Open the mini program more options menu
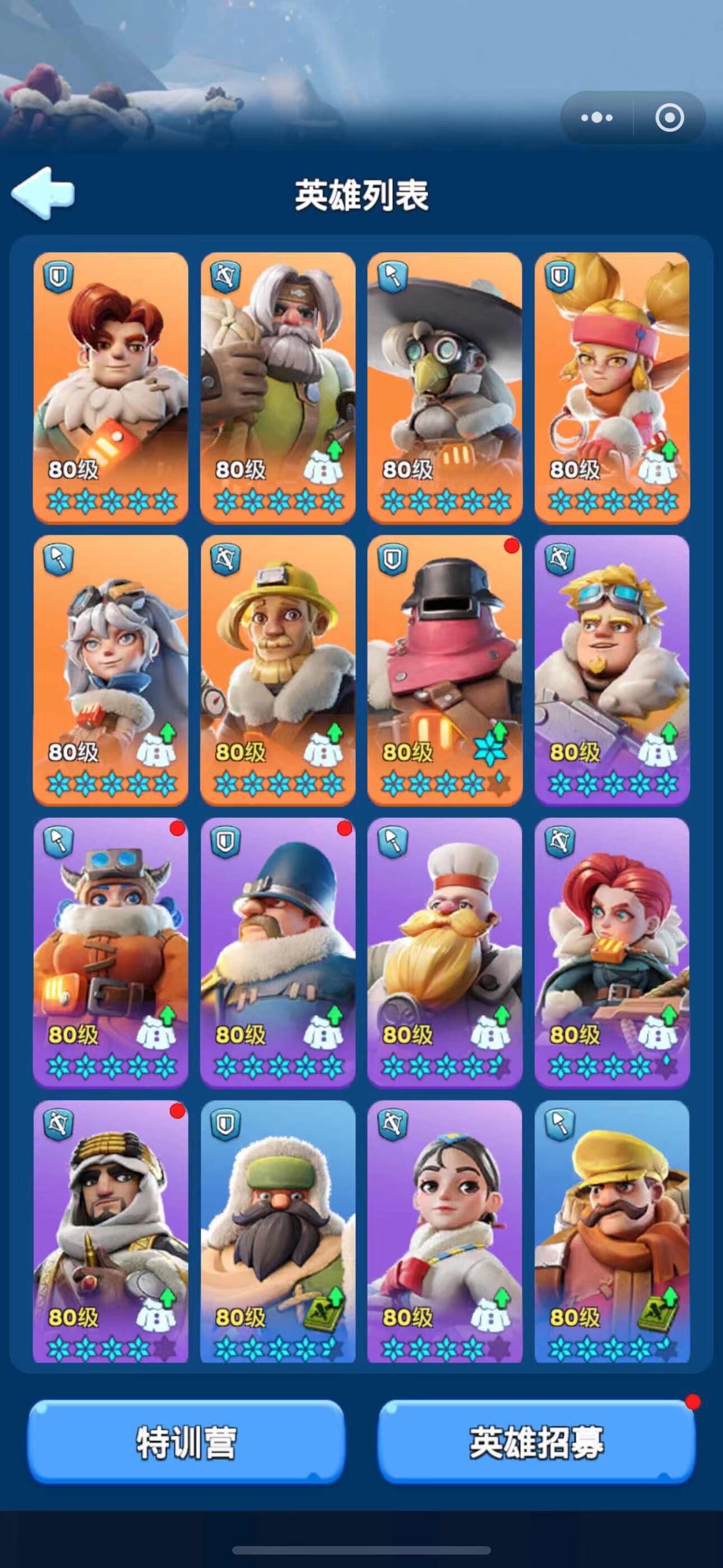This screenshot has width=723, height=1568. [x=596, y=117]
